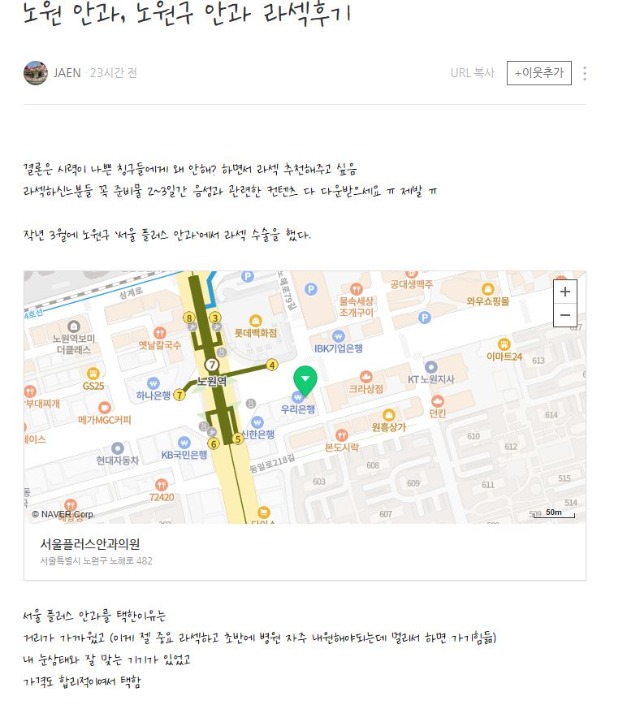This screenshot has width=640, height=716.
Task: Copy the post URL
Action: point(472,73)
